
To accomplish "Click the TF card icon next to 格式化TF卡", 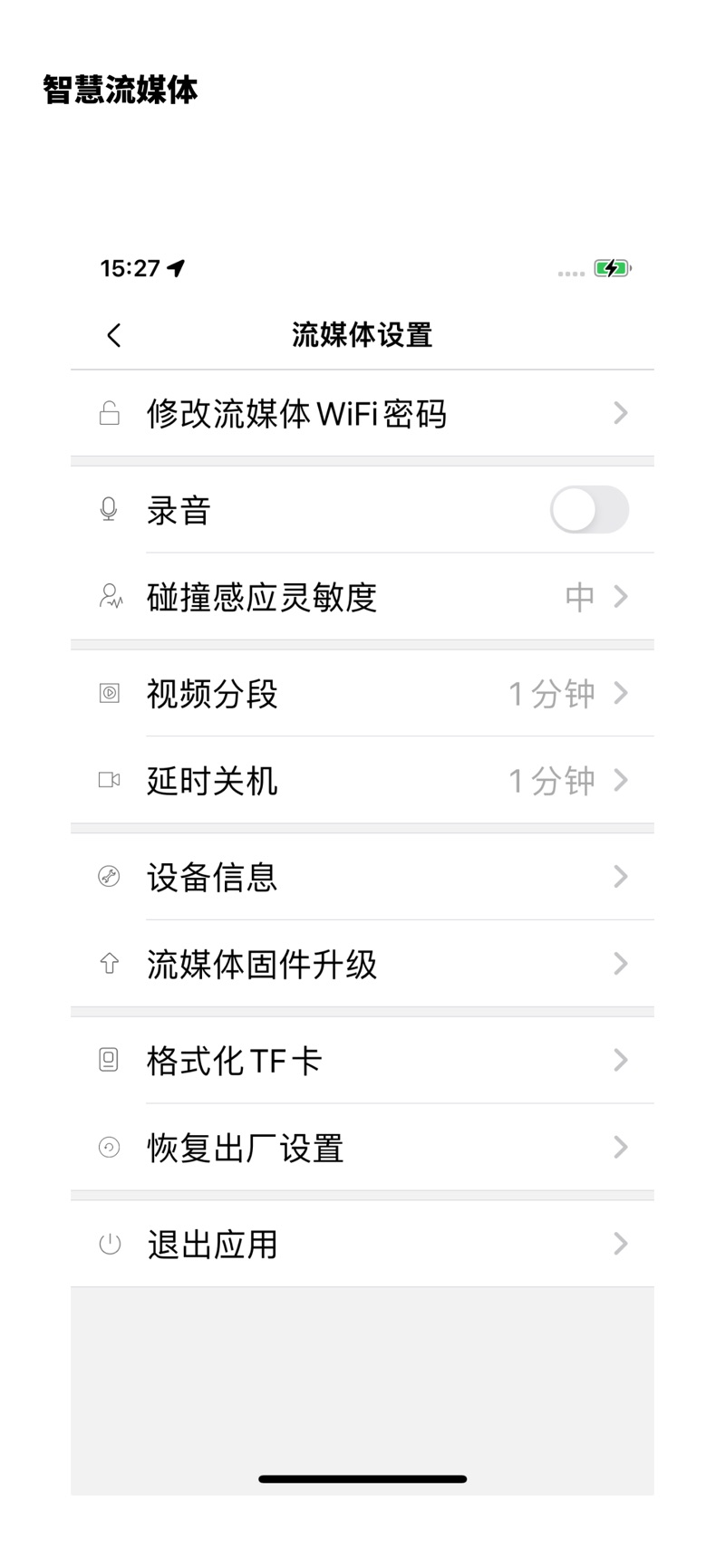I will [x=109, y=1060].
